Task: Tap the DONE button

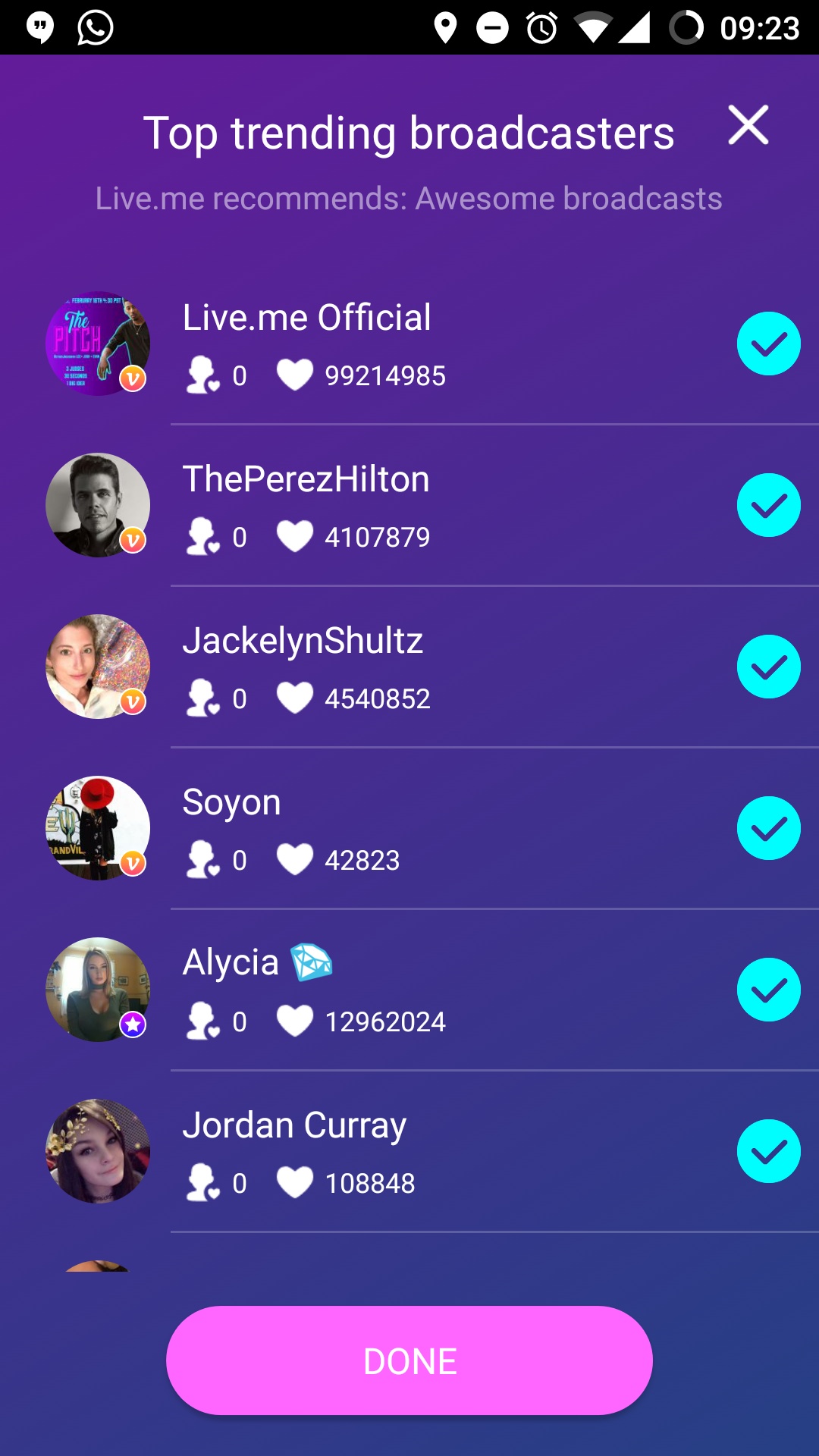Action: click(409, 1360)
